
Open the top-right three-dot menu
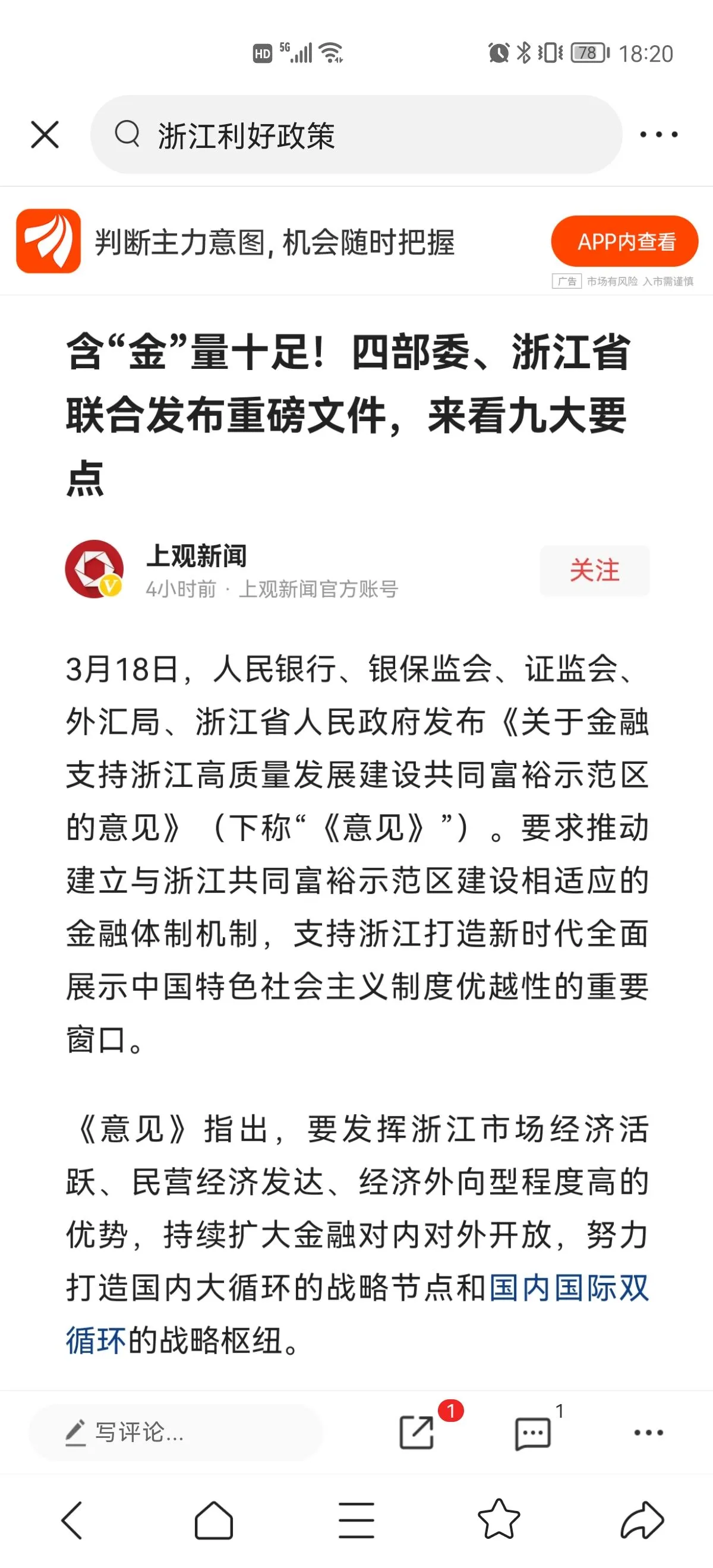coord(658,134)
